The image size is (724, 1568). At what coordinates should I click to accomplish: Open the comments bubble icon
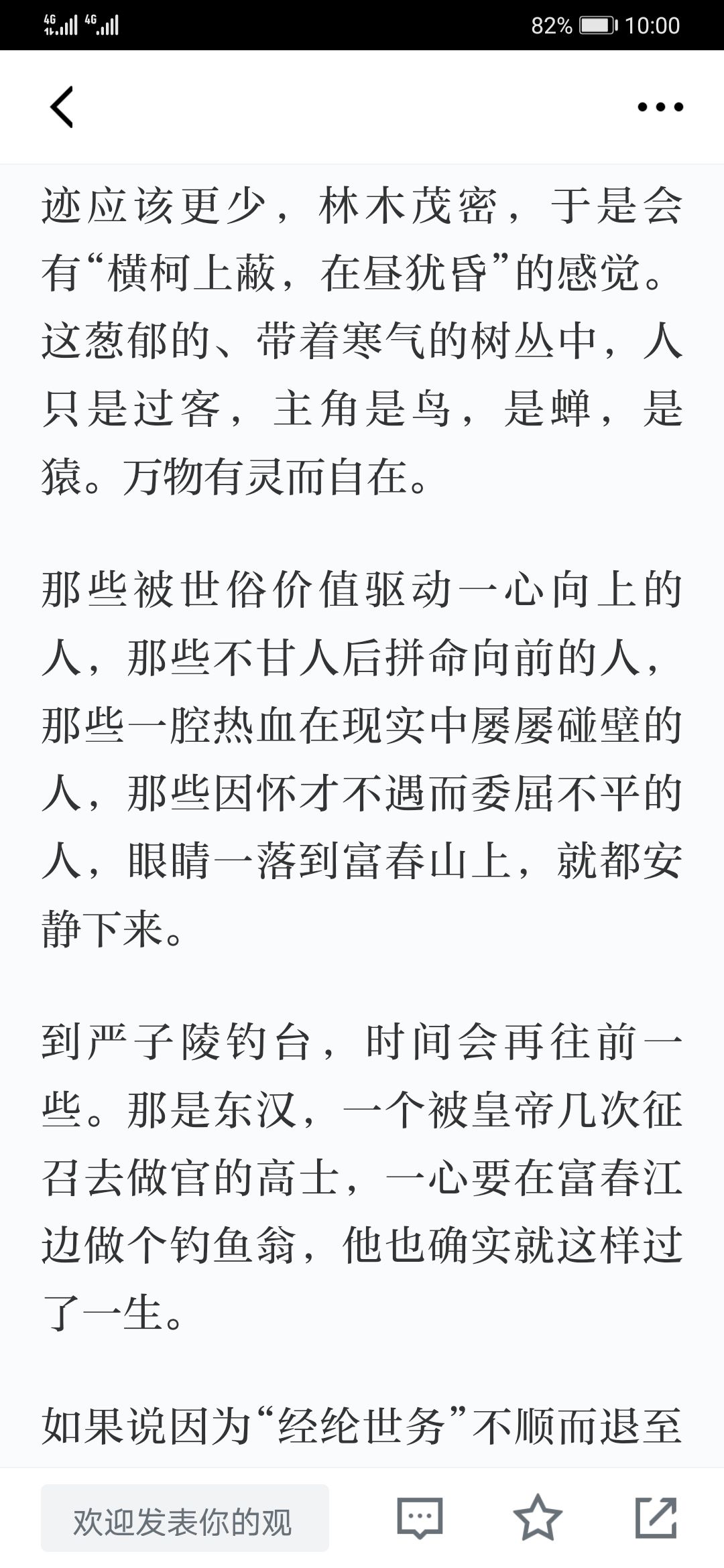[x=420, y=1518]
